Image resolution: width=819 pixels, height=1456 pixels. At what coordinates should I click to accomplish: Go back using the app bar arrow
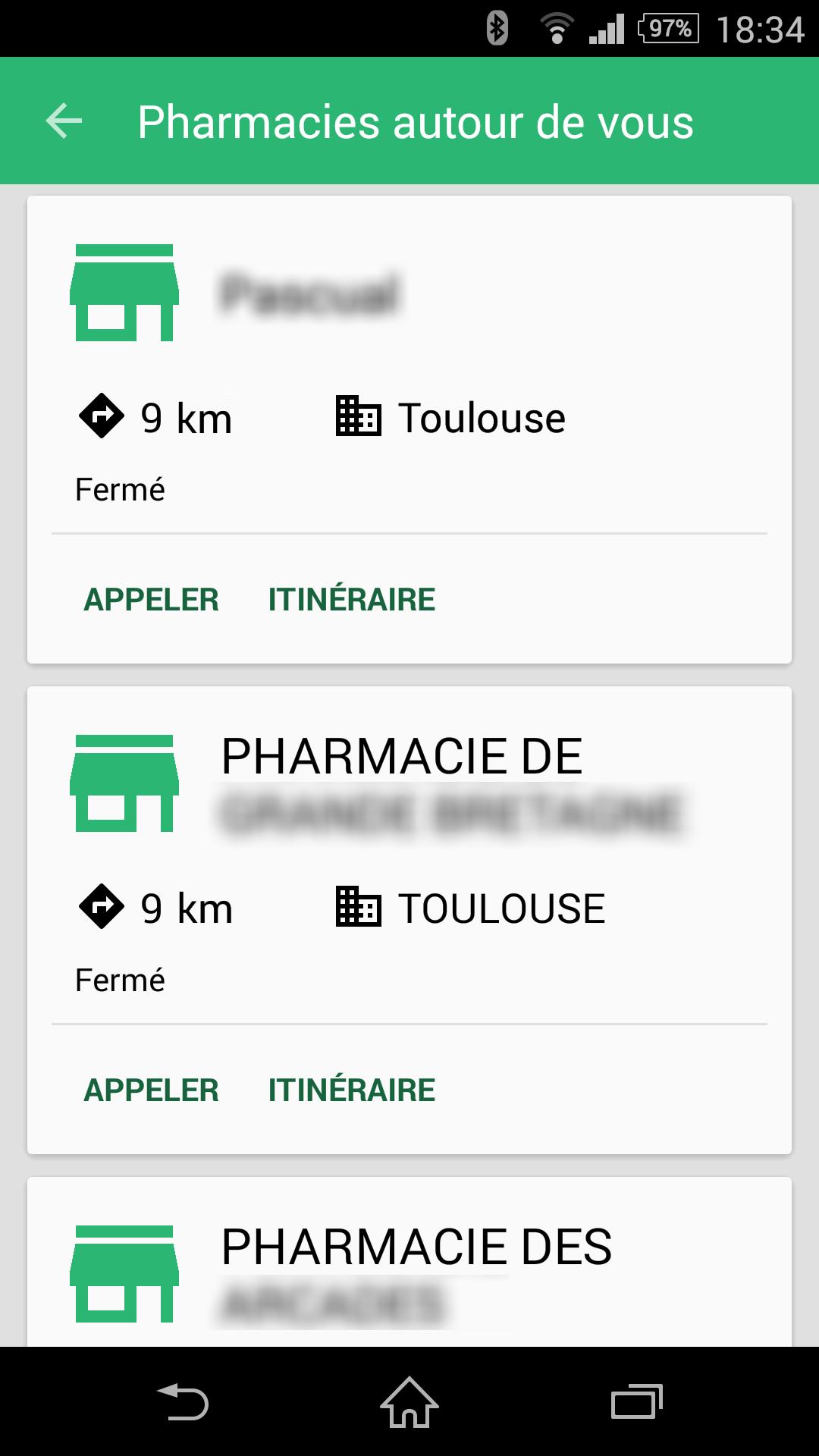point(64,121)
